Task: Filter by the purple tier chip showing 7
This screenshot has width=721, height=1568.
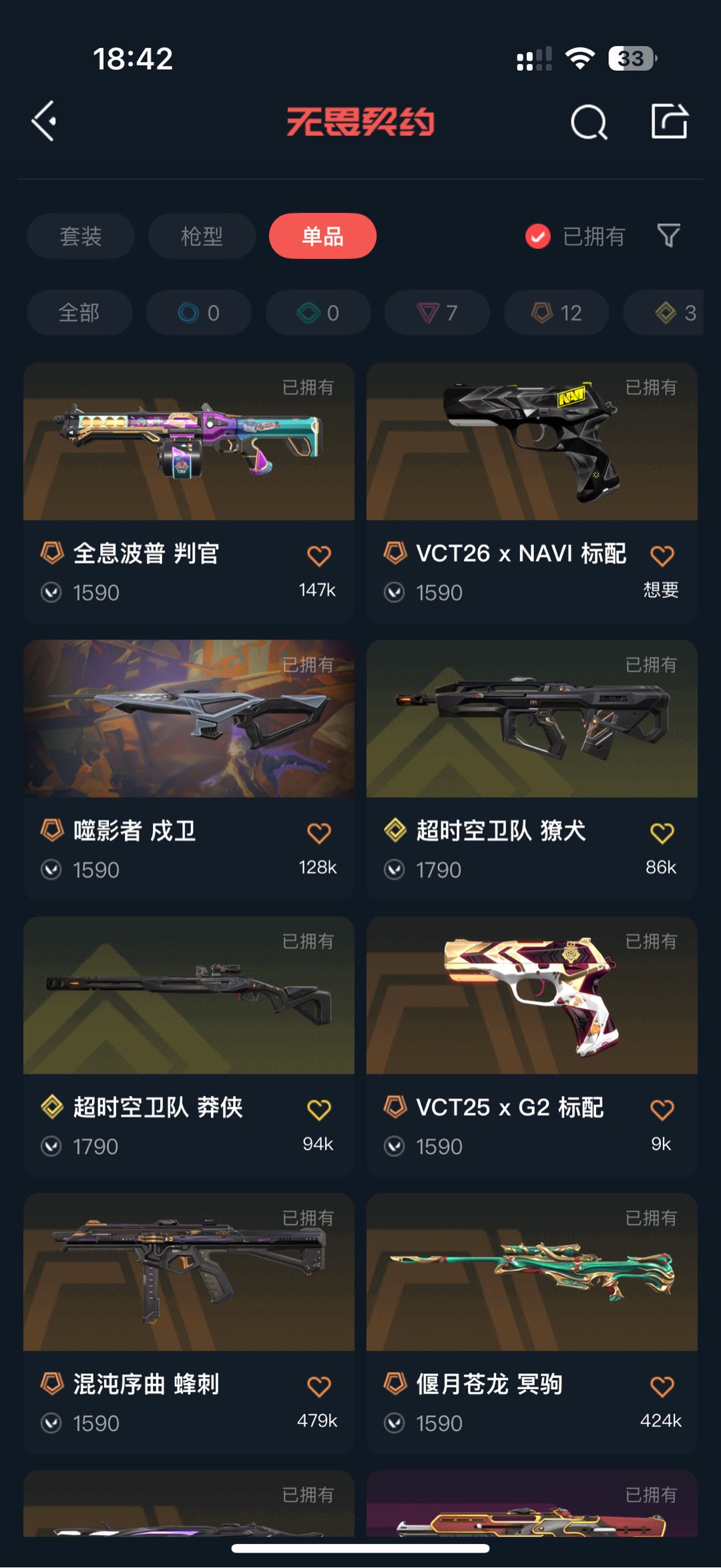Action: click(437, 312)
